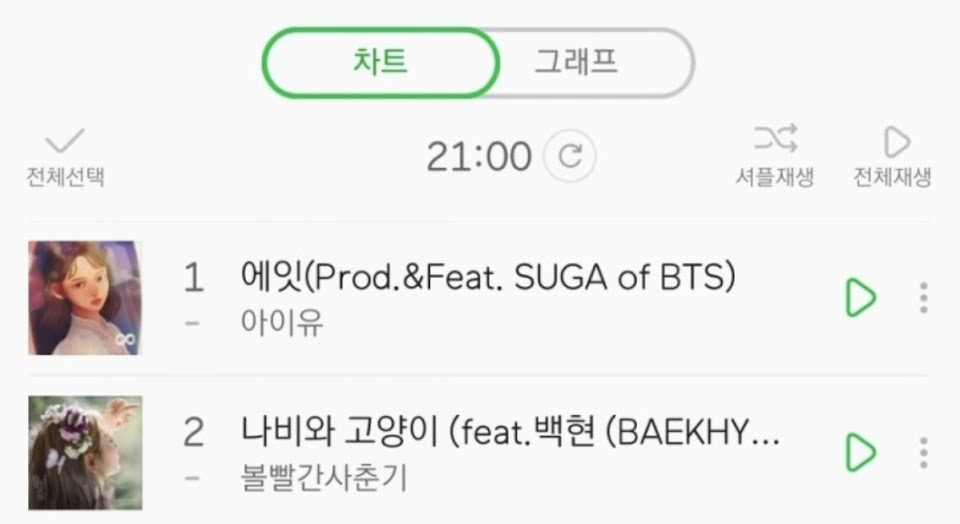Start shuffle play with 셔플재생
Image resolution: width=960 pixels, height=524 pixels.
click(x=775, y=156)
